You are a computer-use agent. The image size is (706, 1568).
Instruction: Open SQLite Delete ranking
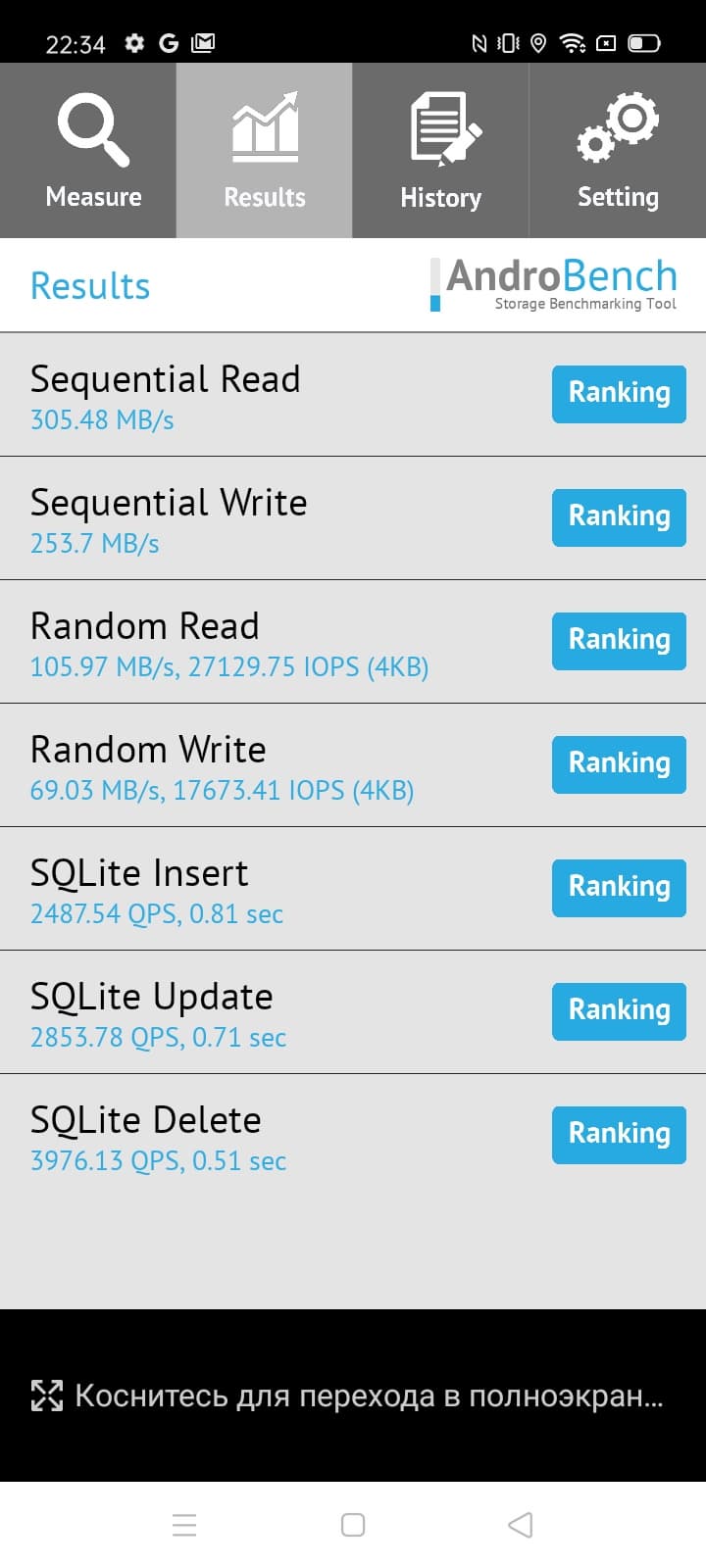(x=619, y=1135)
